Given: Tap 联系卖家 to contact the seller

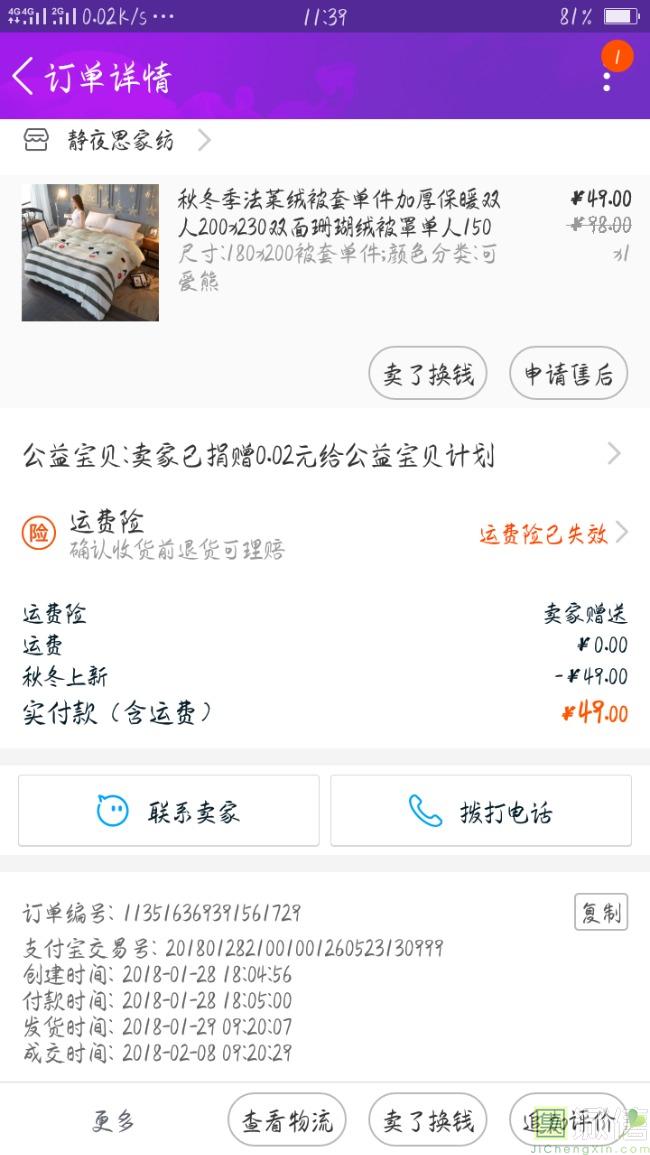Looking at the screenshot, I should coord(169,811).
